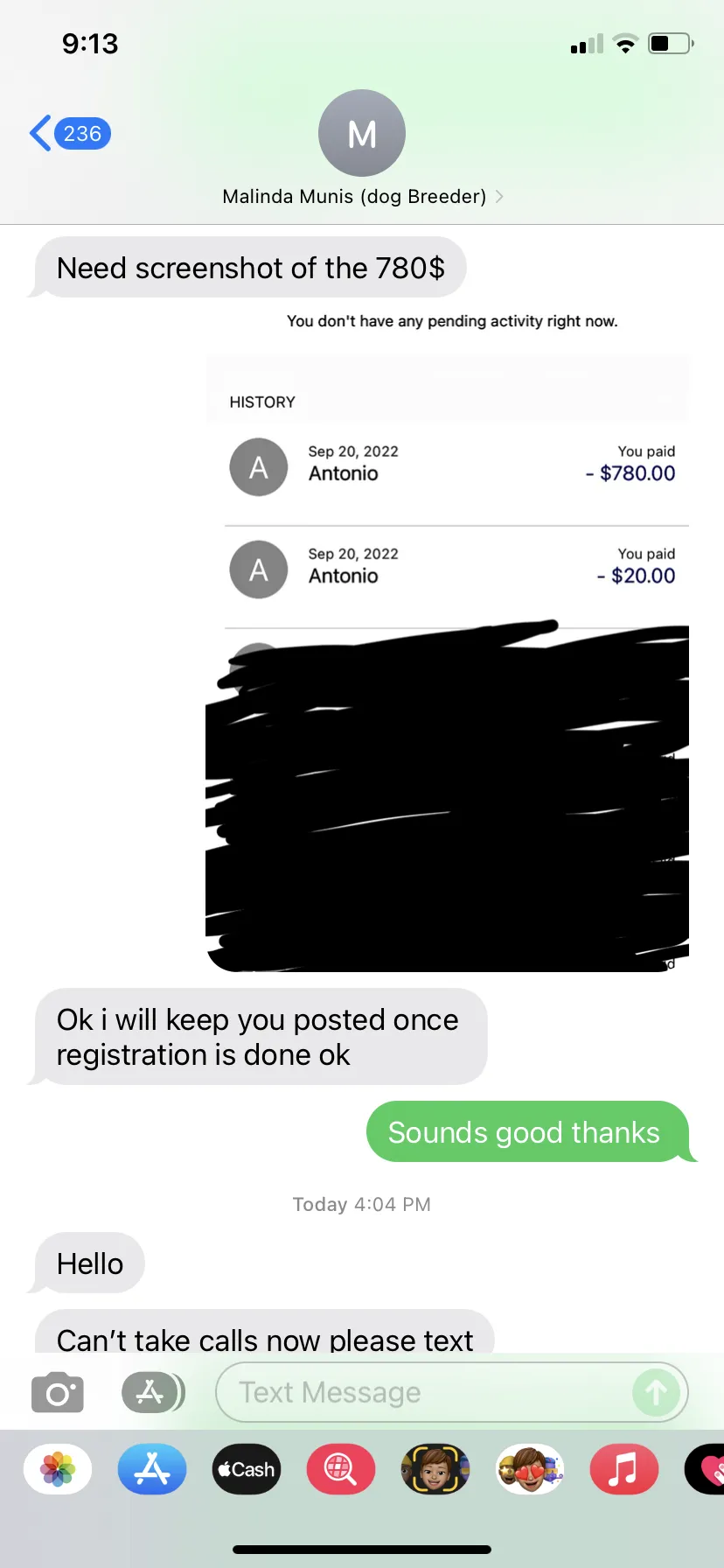
Task: Open the Memoji app in the drawer
Action: click(x=435, y=1469)
